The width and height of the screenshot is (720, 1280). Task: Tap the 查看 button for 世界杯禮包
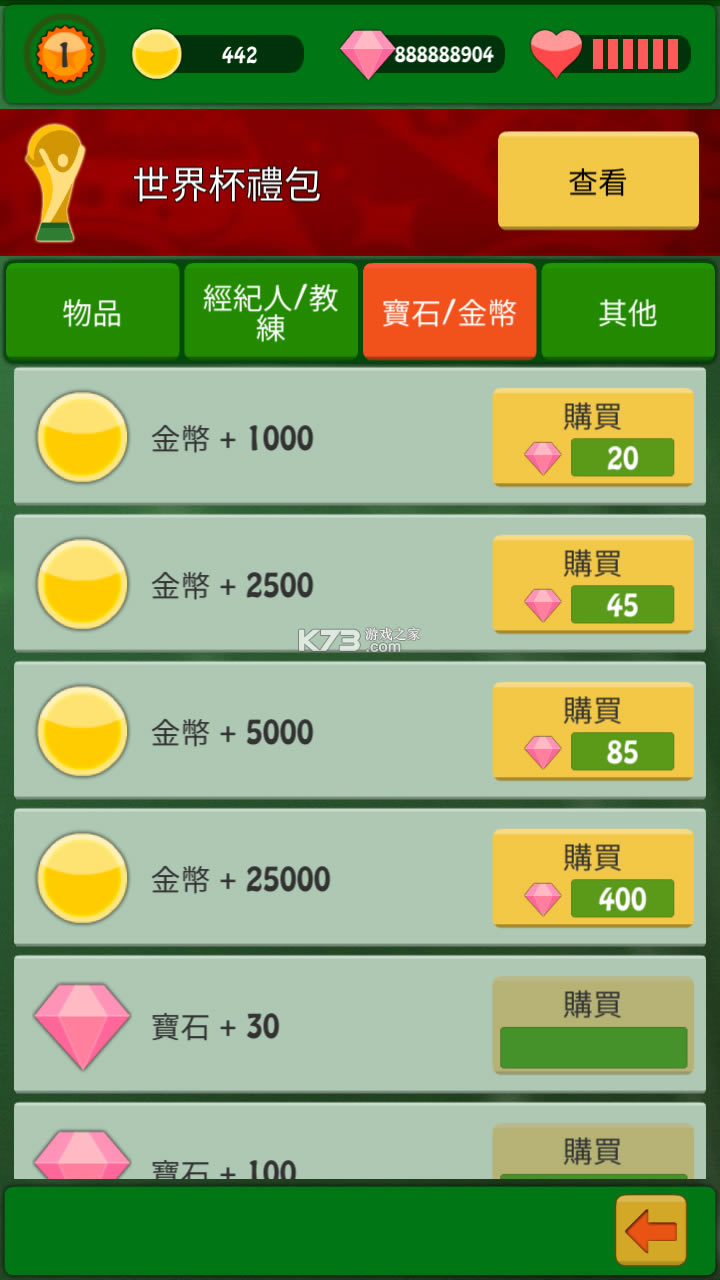[598, 181]
